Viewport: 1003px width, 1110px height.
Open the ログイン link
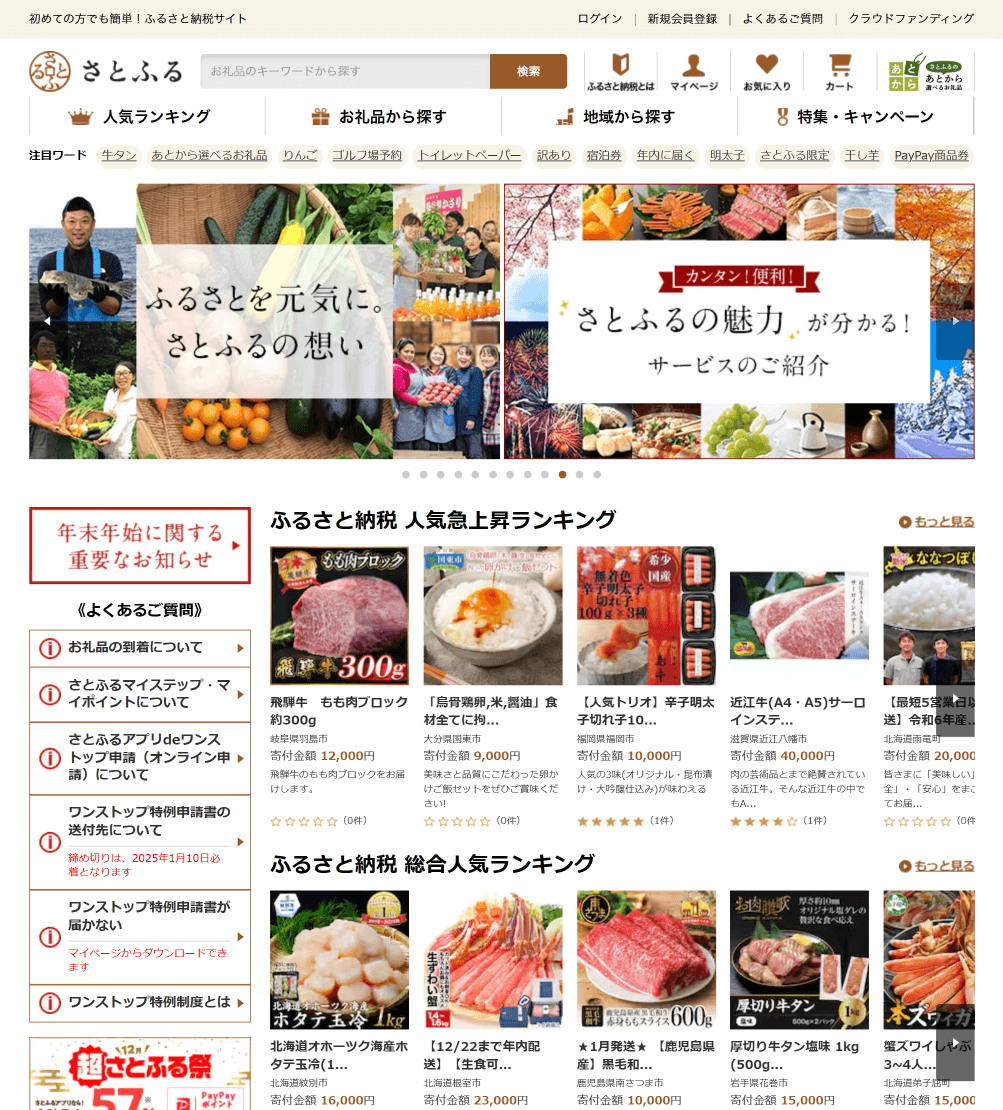coord(600,19)
